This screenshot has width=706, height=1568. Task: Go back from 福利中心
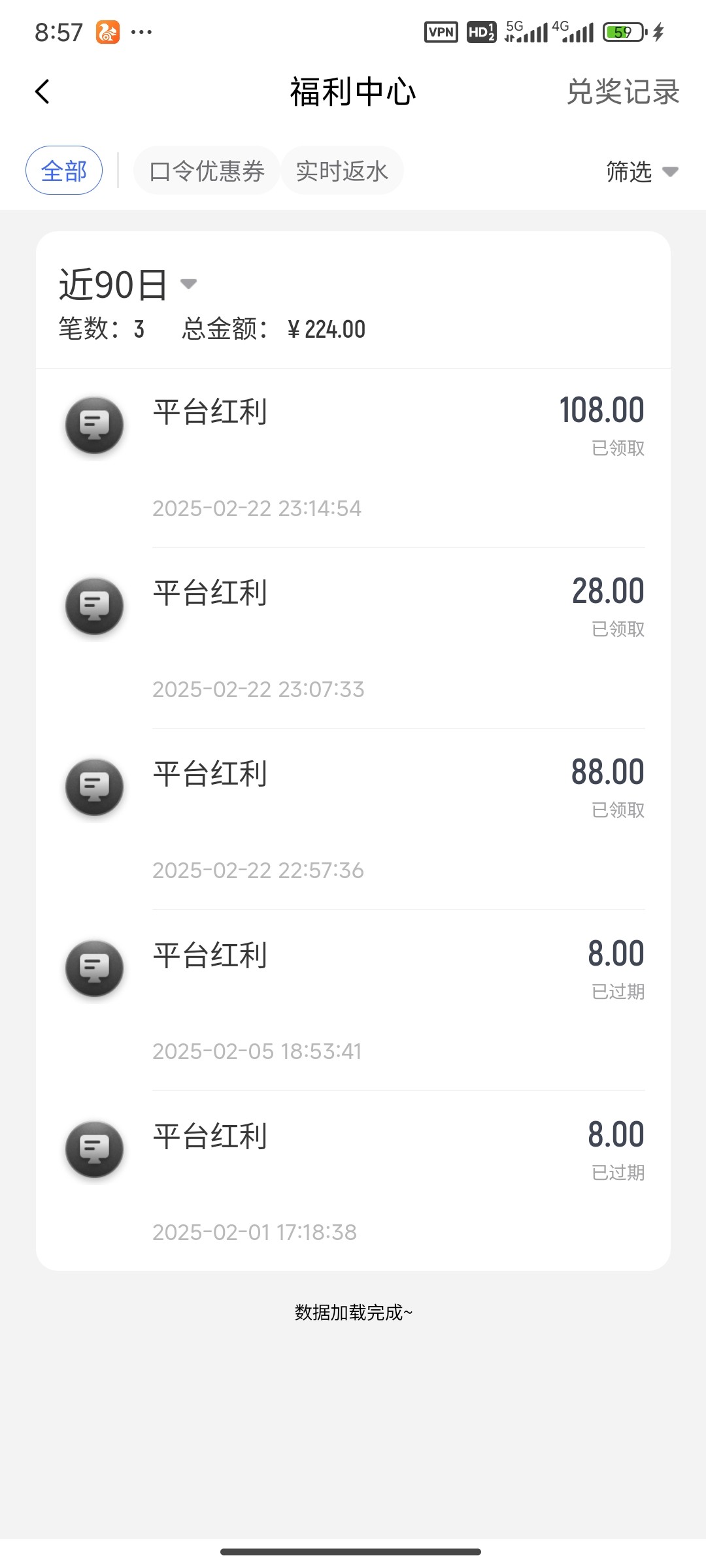coord(42,91)
